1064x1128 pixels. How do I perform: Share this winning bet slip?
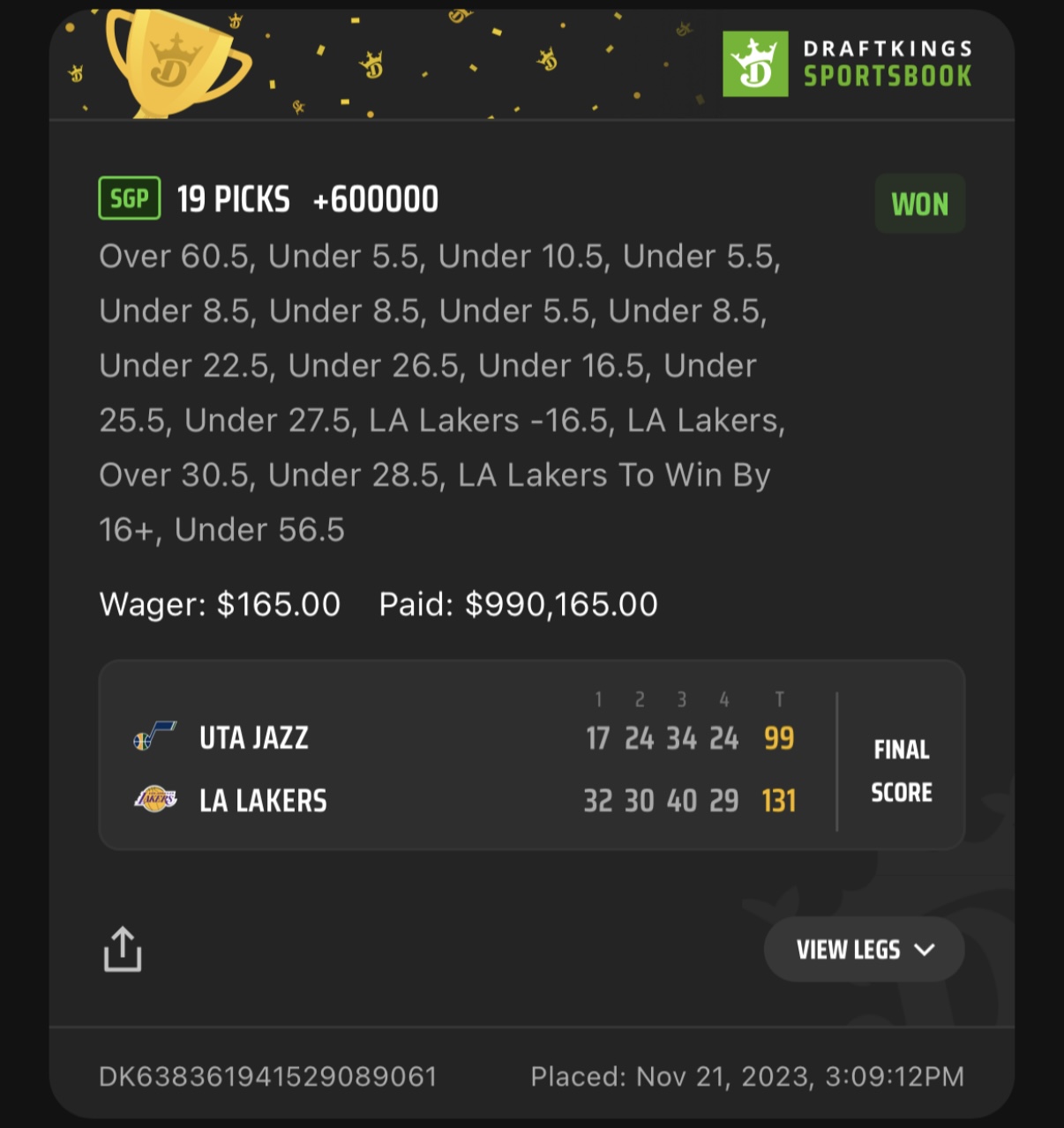123,949
